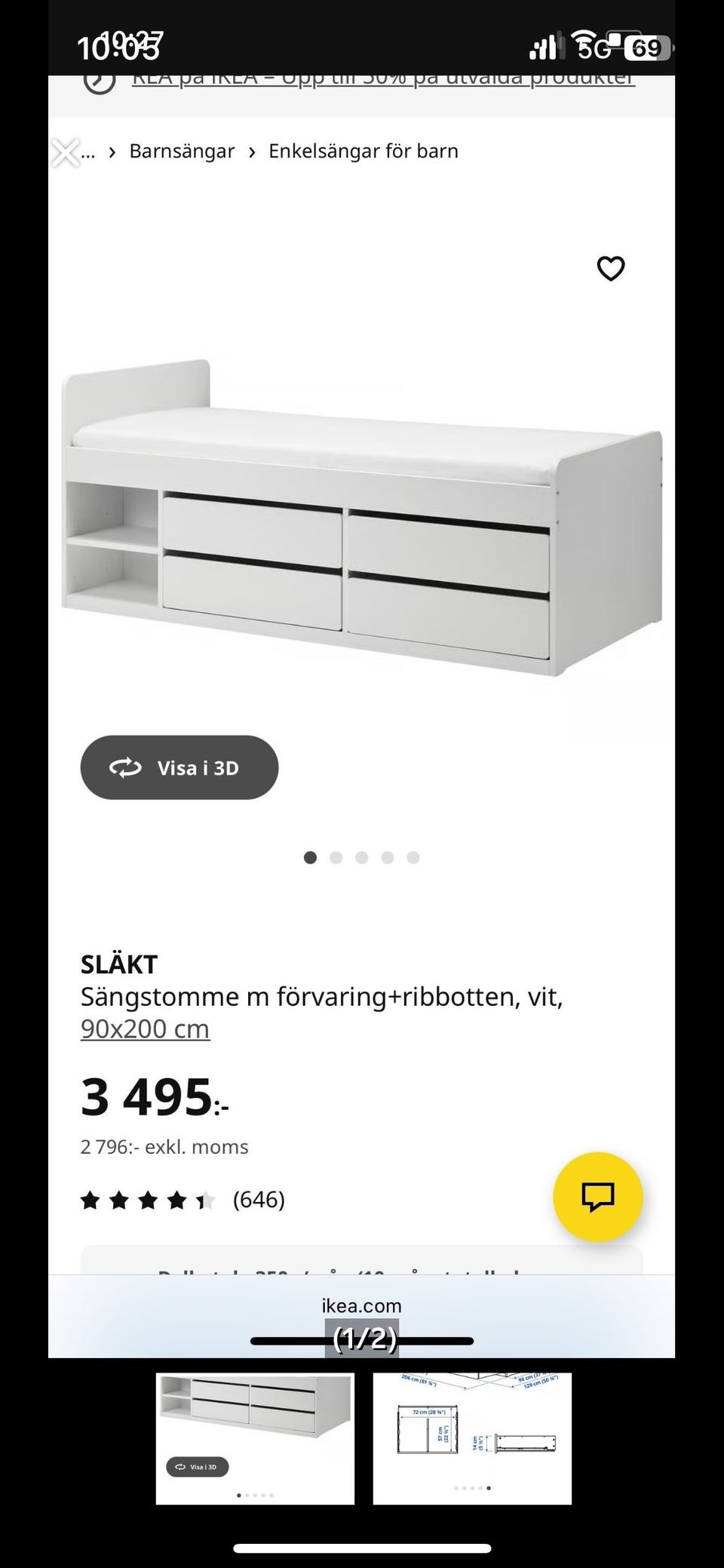The height and width of the screenshot is (1568, 724).
Task: Select the Enkelsängar för barn breadcrumb
Action: click(363, 150)
